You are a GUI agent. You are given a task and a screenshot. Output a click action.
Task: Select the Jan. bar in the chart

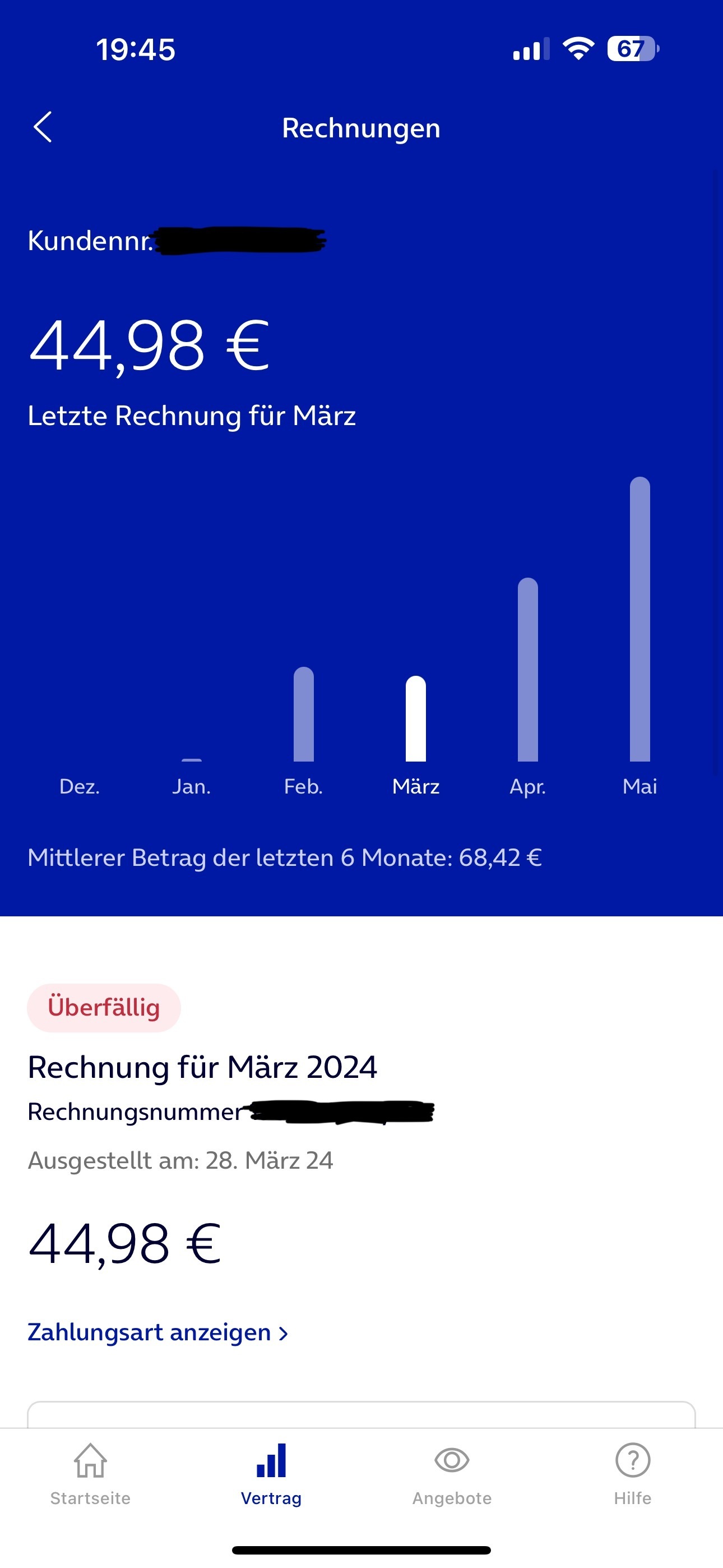[192, 760]
